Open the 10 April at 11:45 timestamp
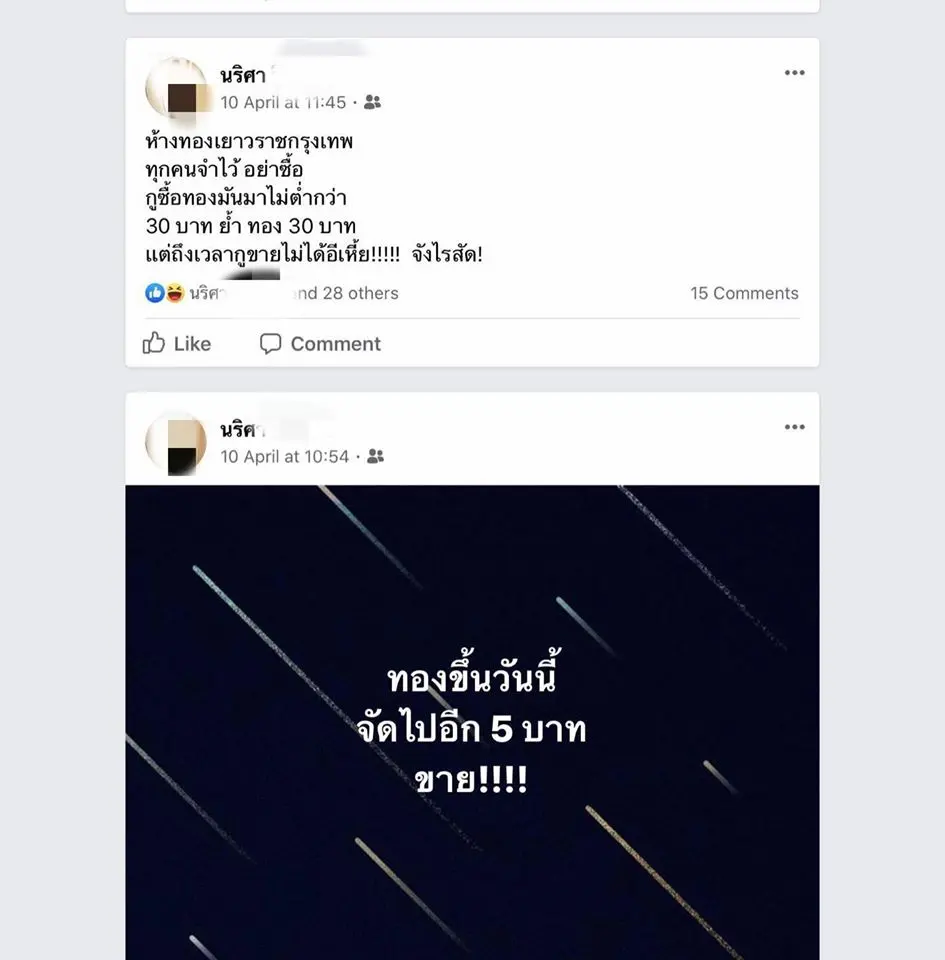The width and height of the screenshot is (945, 960). point(283,102)
